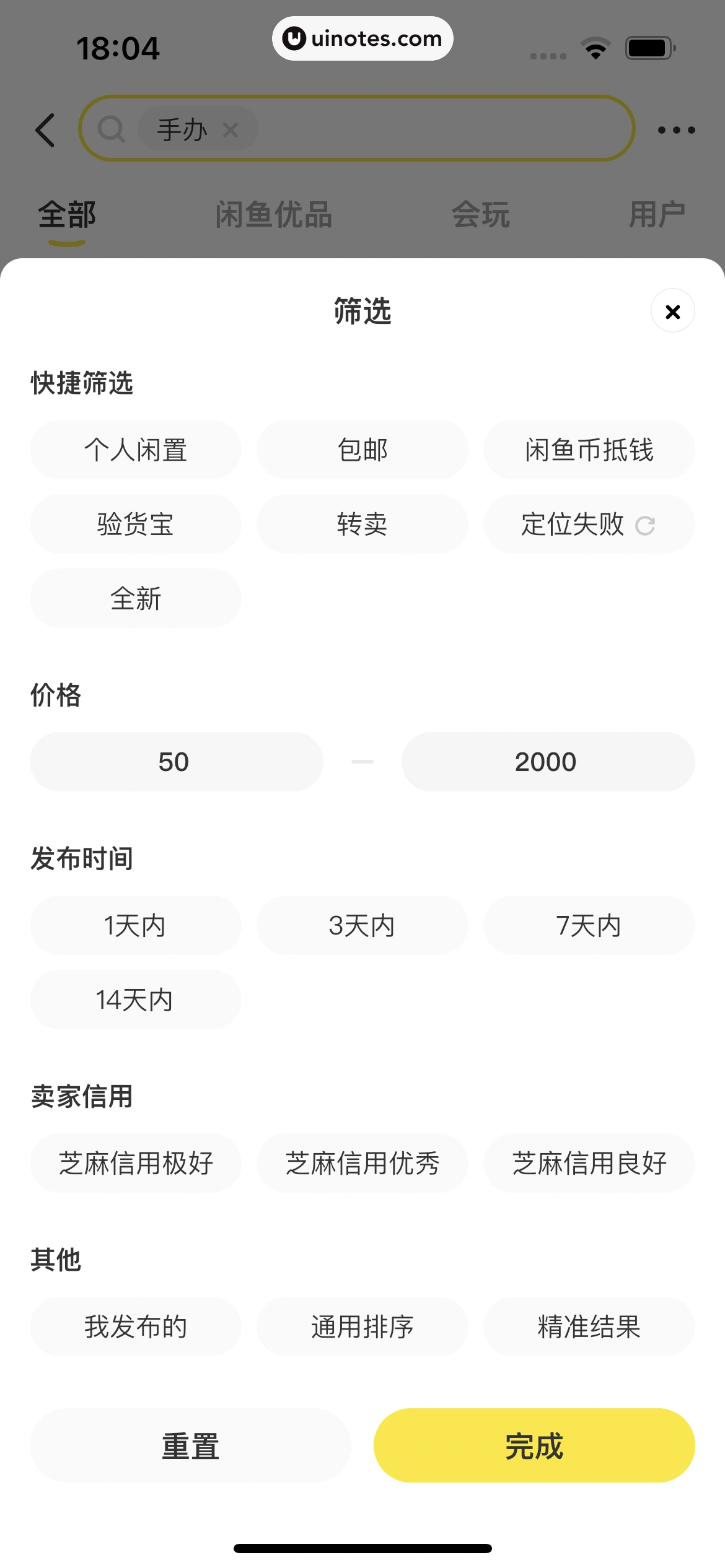Close the 筛选 filter panel
The height and width of the screenshot is (1568, 725).
[672, 311]
